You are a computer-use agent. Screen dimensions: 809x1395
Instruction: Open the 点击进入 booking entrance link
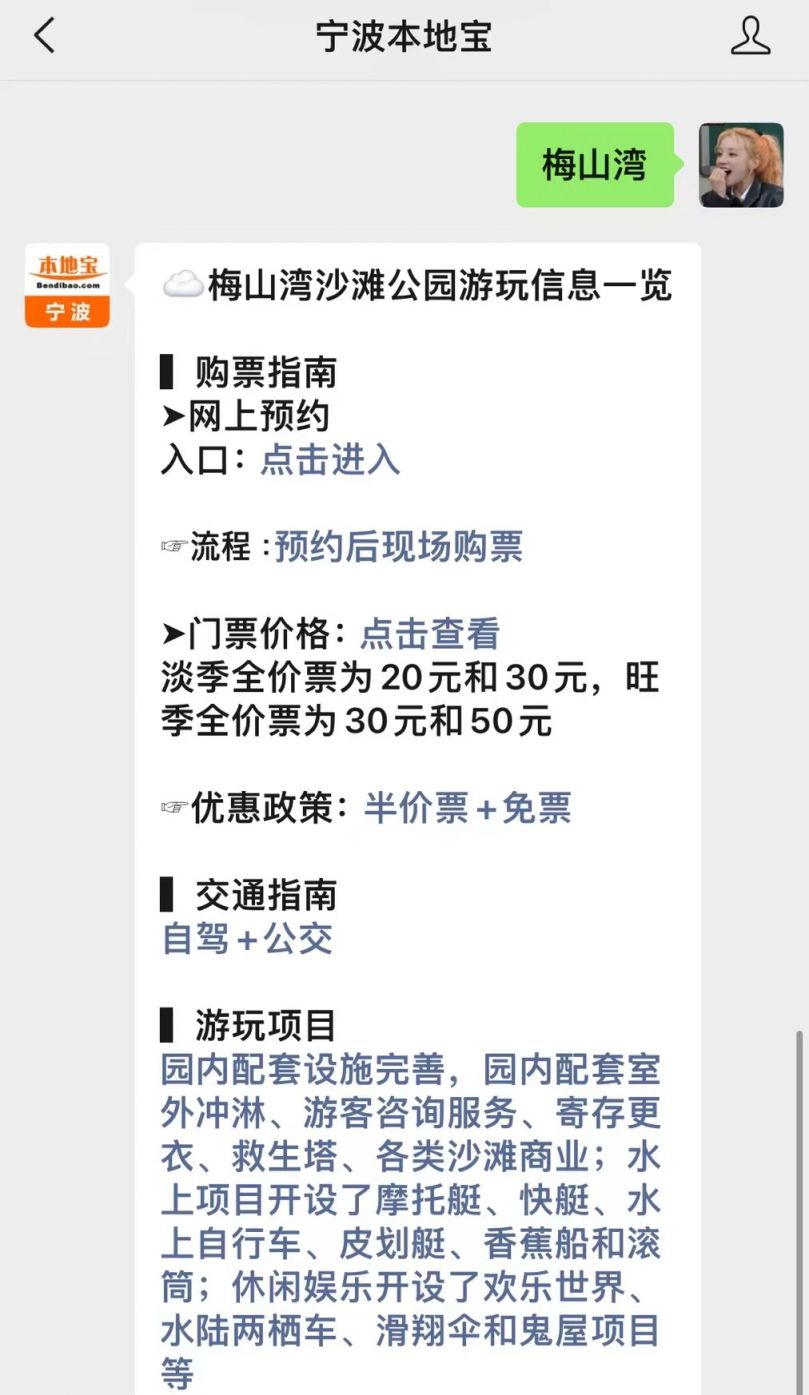[330, 459]
